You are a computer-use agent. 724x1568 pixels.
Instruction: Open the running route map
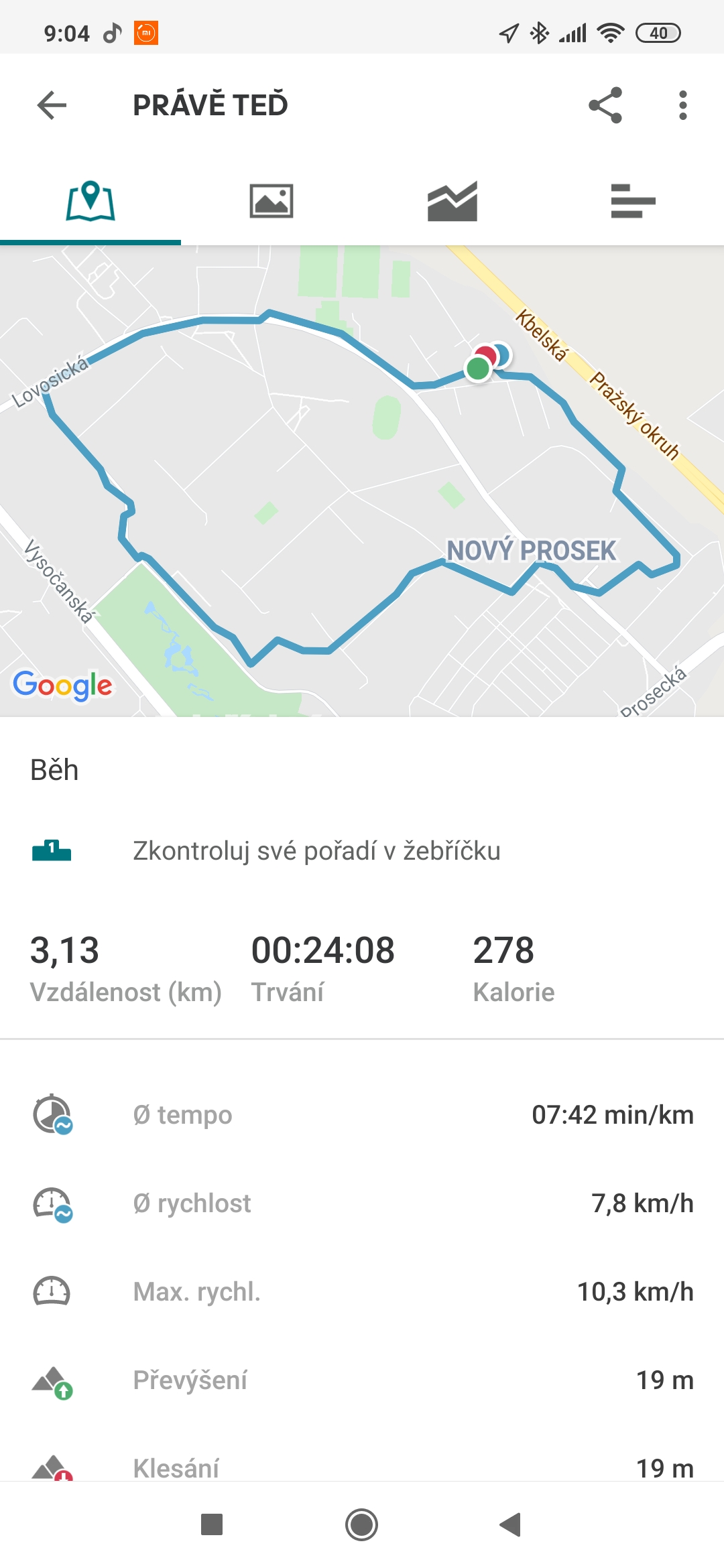tap(362, 481)
